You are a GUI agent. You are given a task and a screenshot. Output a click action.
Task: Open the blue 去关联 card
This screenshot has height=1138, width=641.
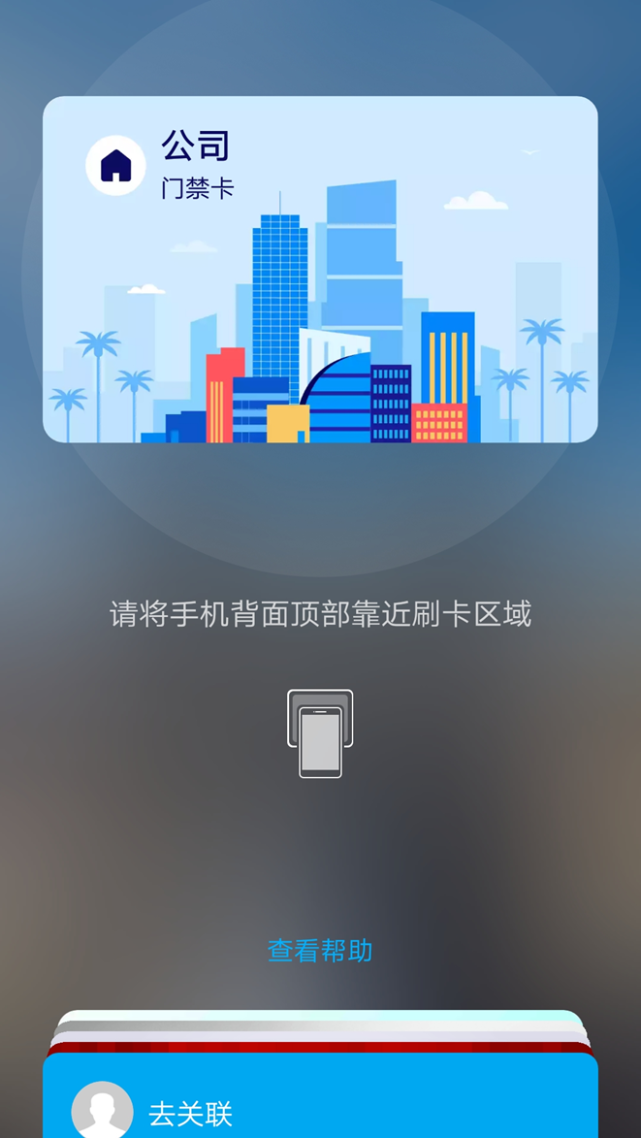pos(320,1096)
